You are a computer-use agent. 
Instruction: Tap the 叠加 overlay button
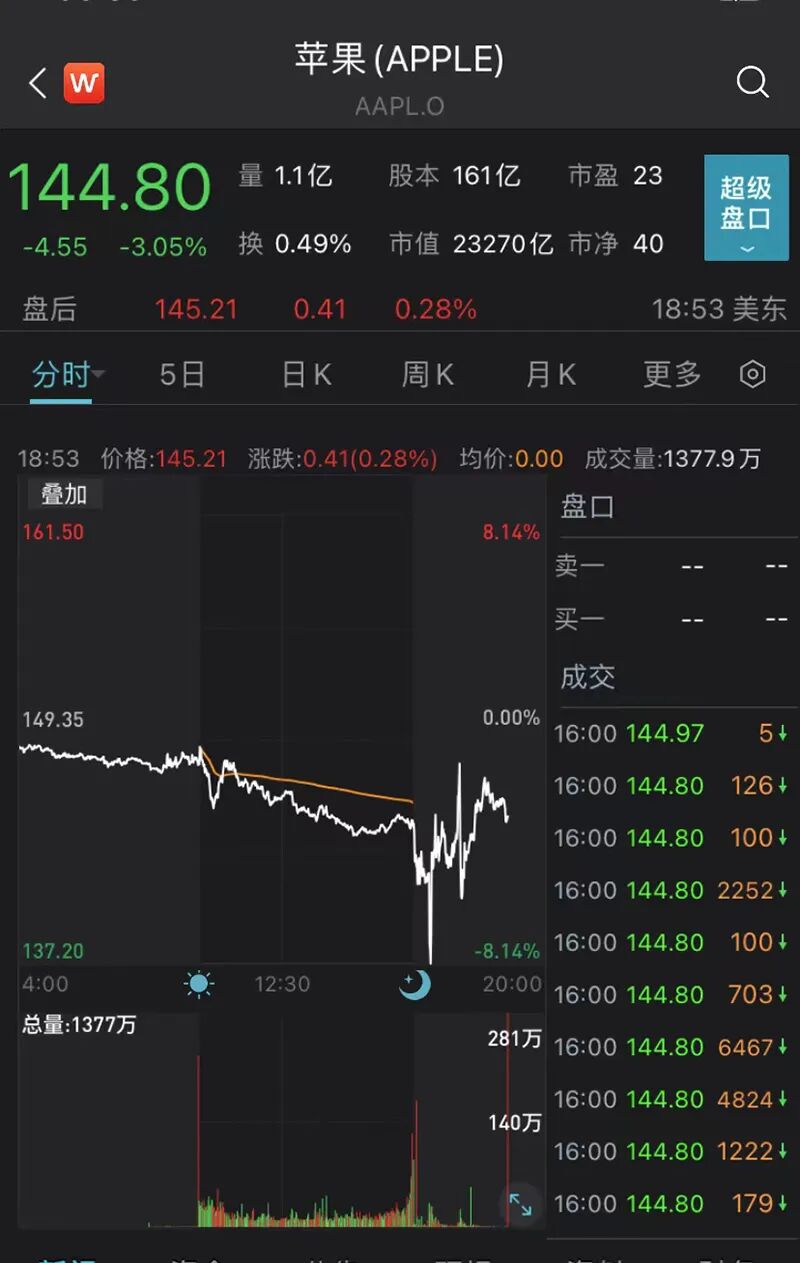point(64,494)
